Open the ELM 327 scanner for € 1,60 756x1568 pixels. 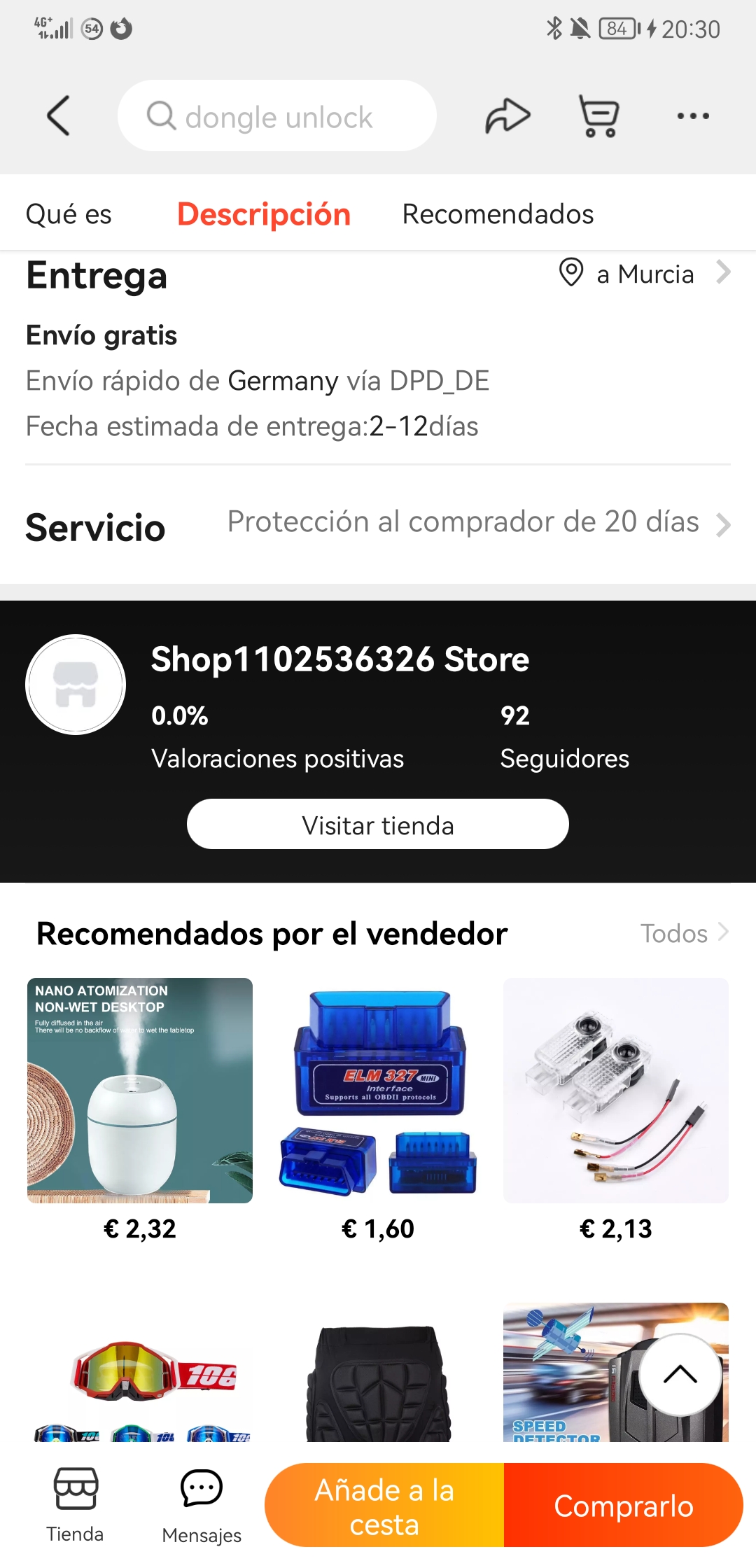point(378,1091)
